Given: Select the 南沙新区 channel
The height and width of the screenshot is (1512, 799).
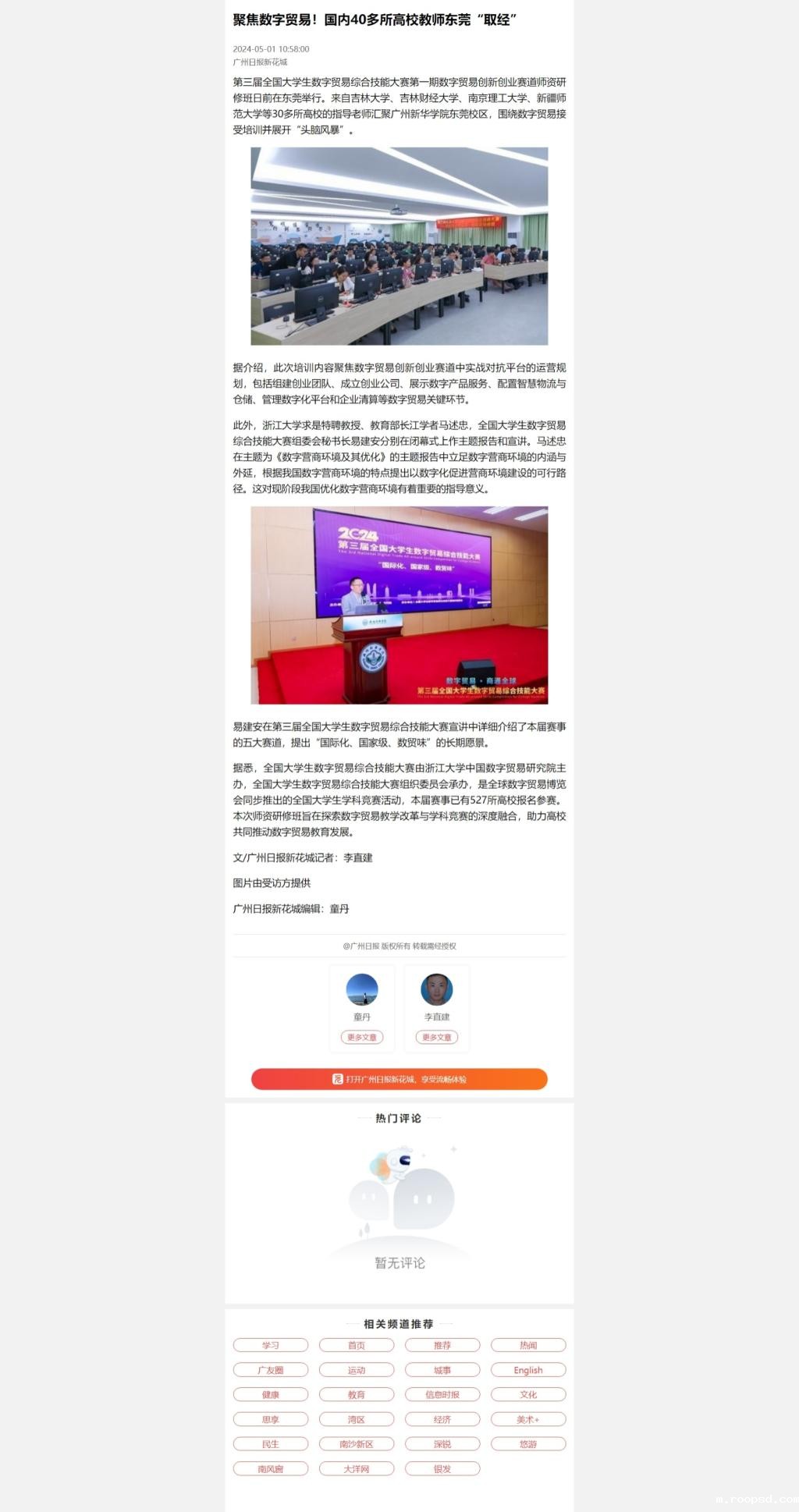Looking at the screenshot, I should coord(356,1444).
